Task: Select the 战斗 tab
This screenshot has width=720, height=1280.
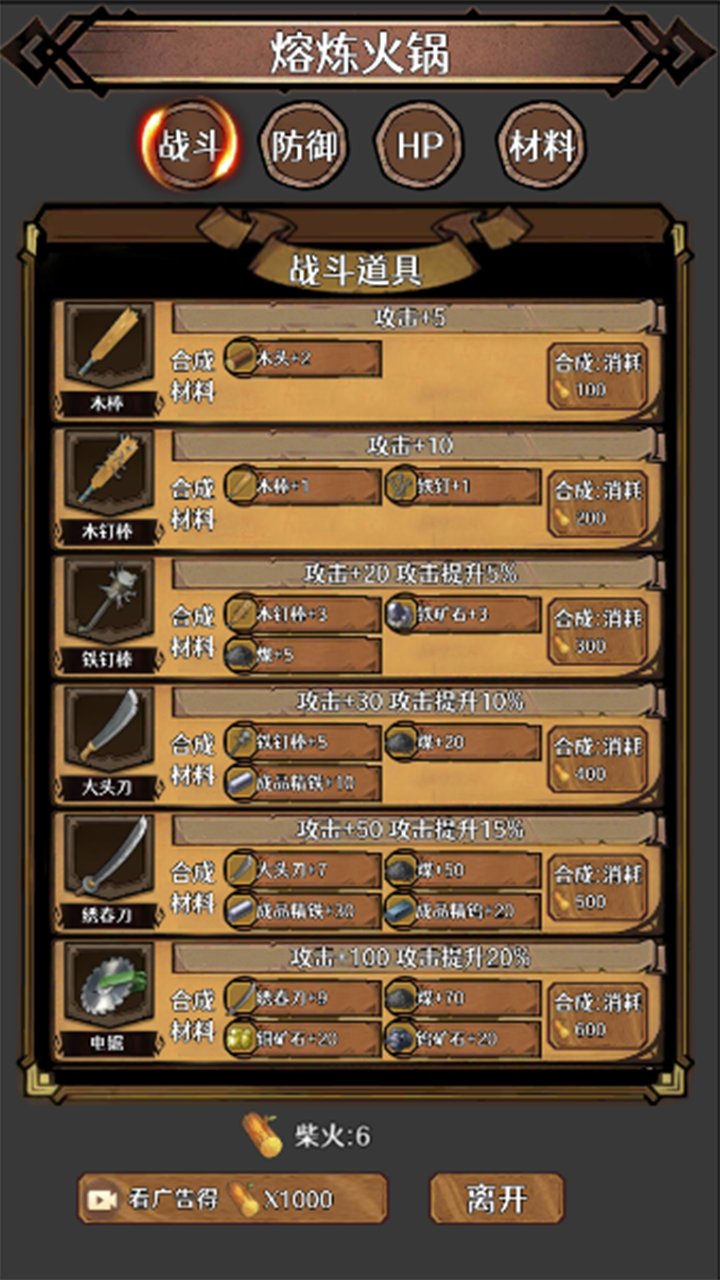Action: 188,147
